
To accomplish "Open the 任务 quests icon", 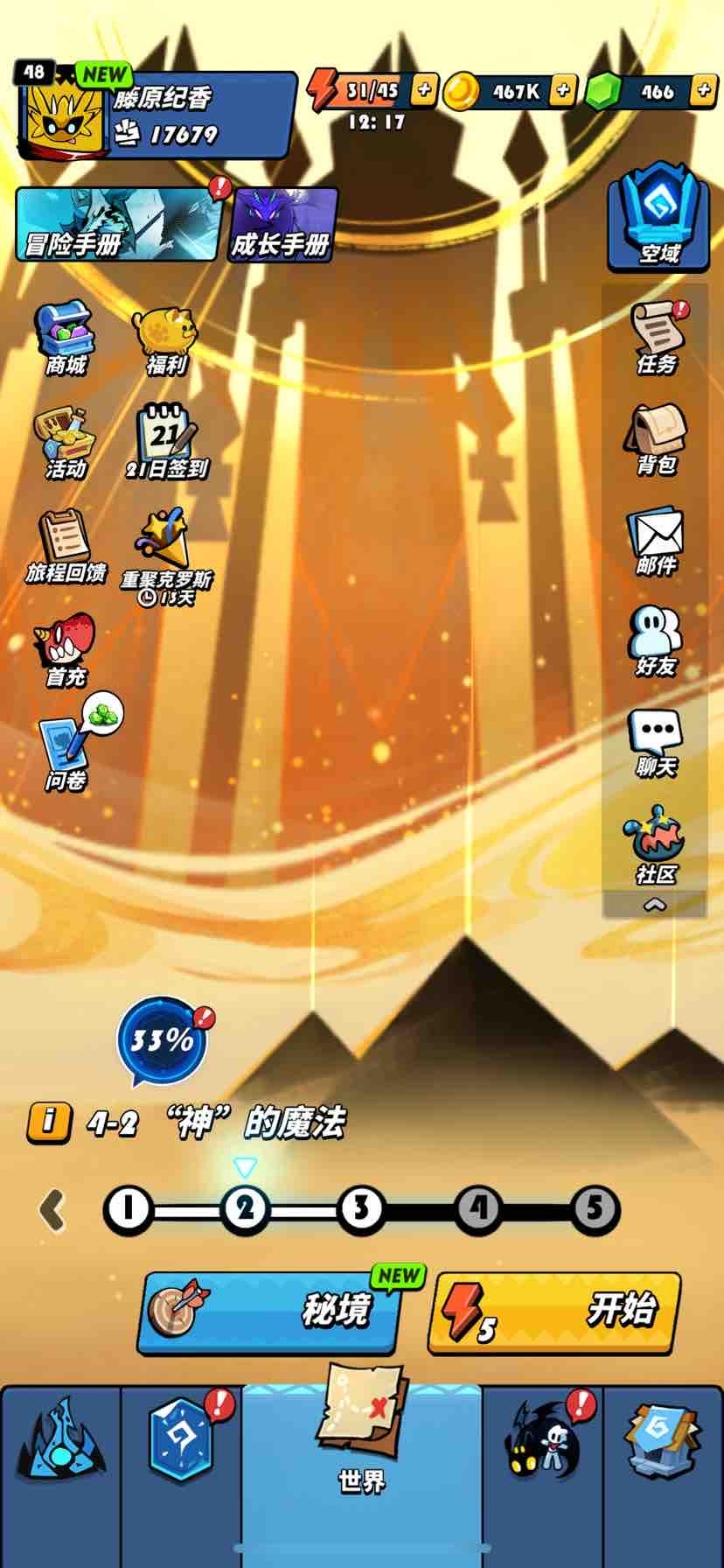I will pos(657,337).
